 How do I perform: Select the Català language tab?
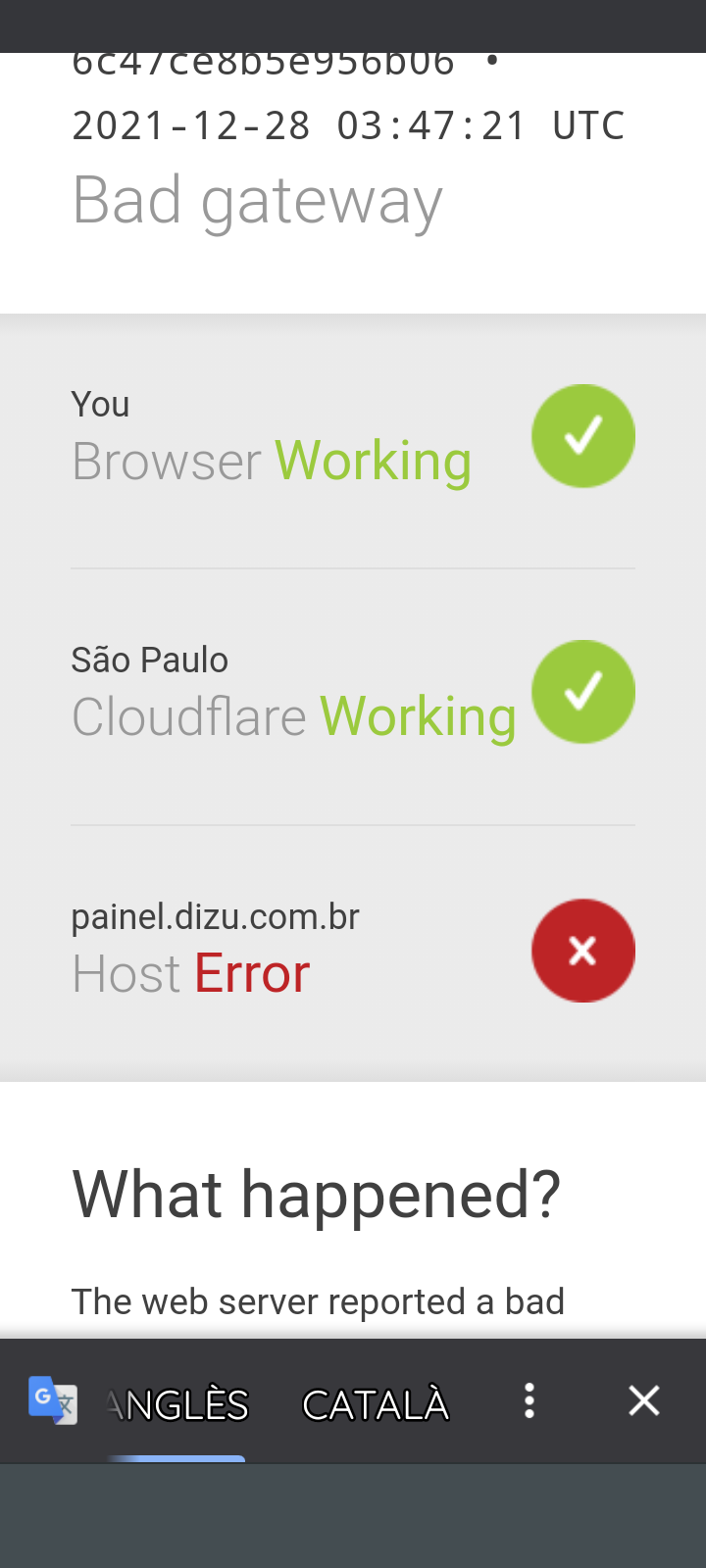(376, 1404)
